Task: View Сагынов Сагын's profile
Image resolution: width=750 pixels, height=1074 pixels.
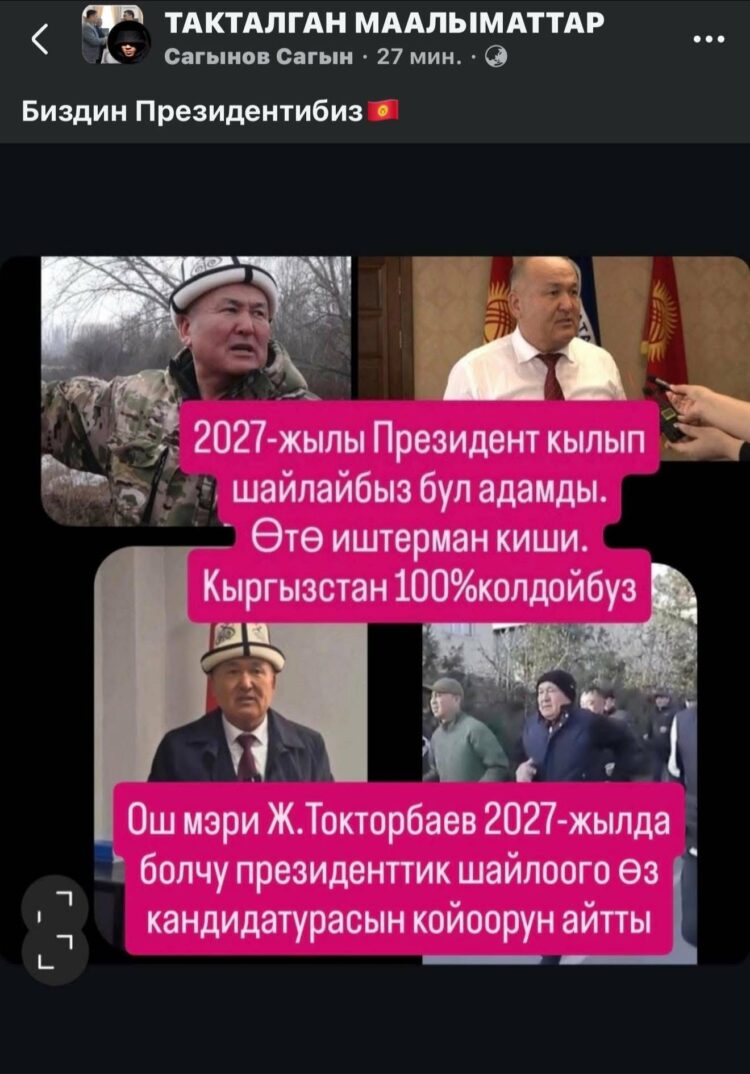Action: [258, 57]
